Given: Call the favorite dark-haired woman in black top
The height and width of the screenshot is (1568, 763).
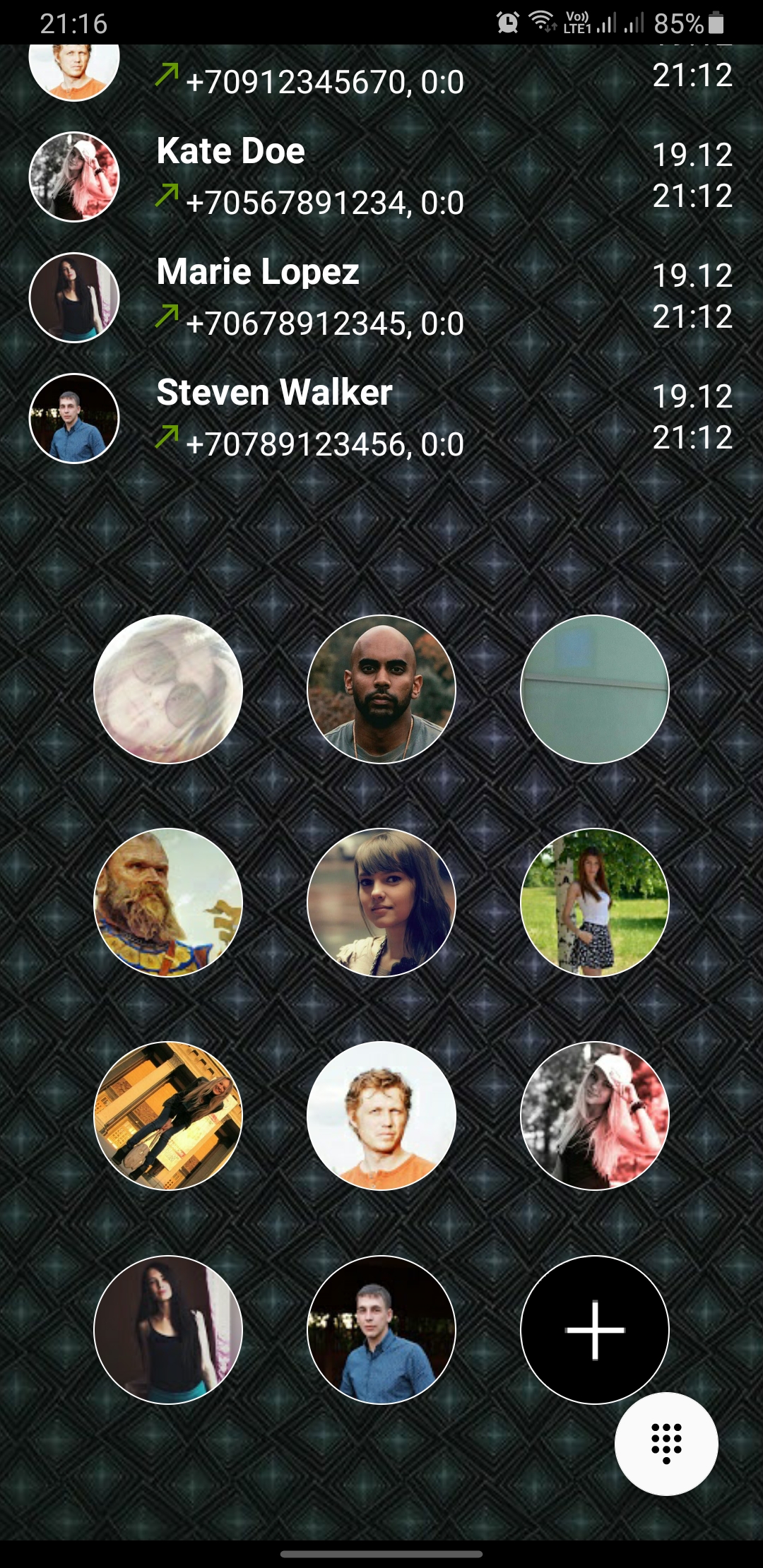Looking at the screenshot, I should [x=168, y=1329].
